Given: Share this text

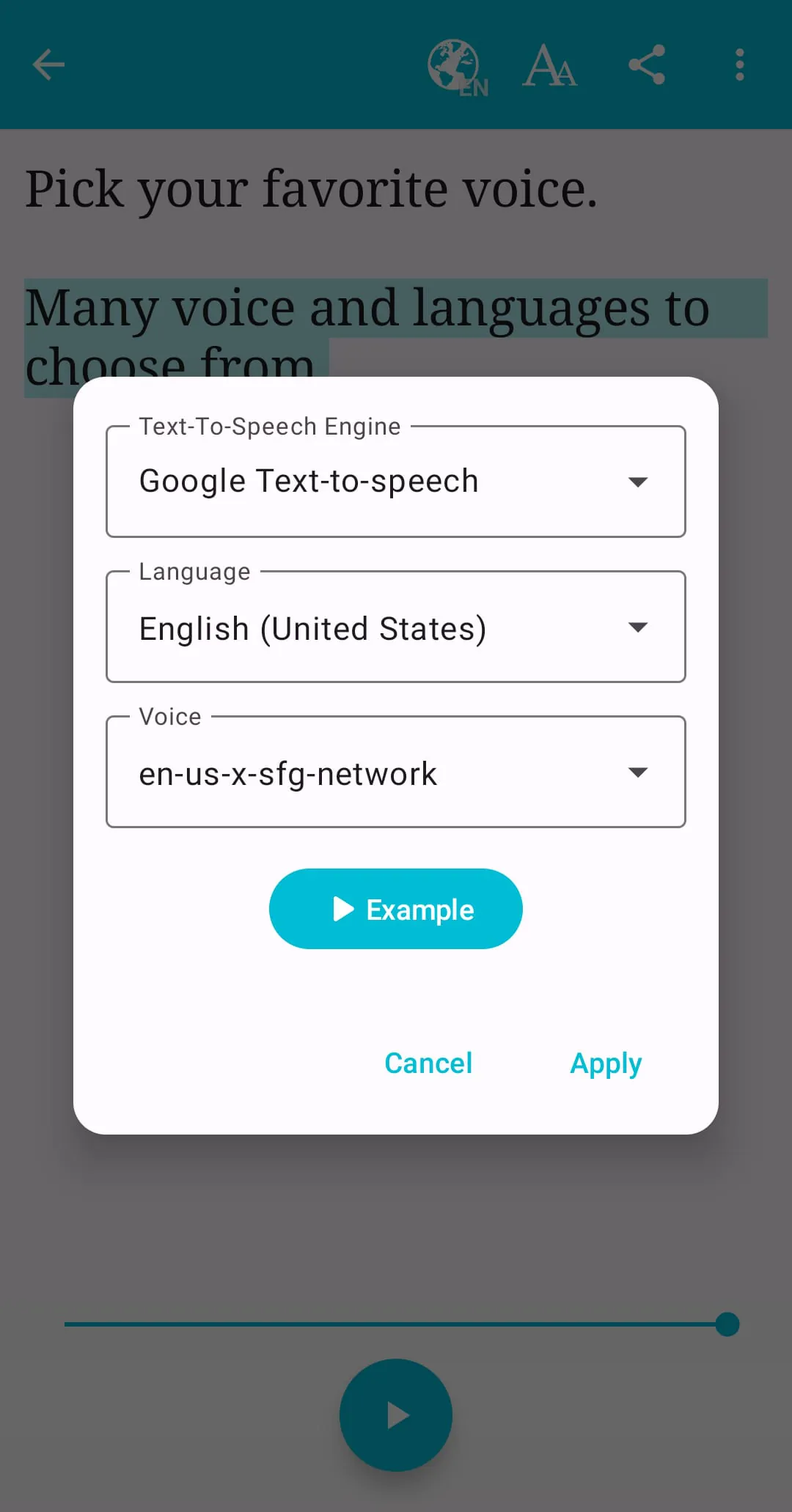Looking at the screenshot, I should coord(647,64).
